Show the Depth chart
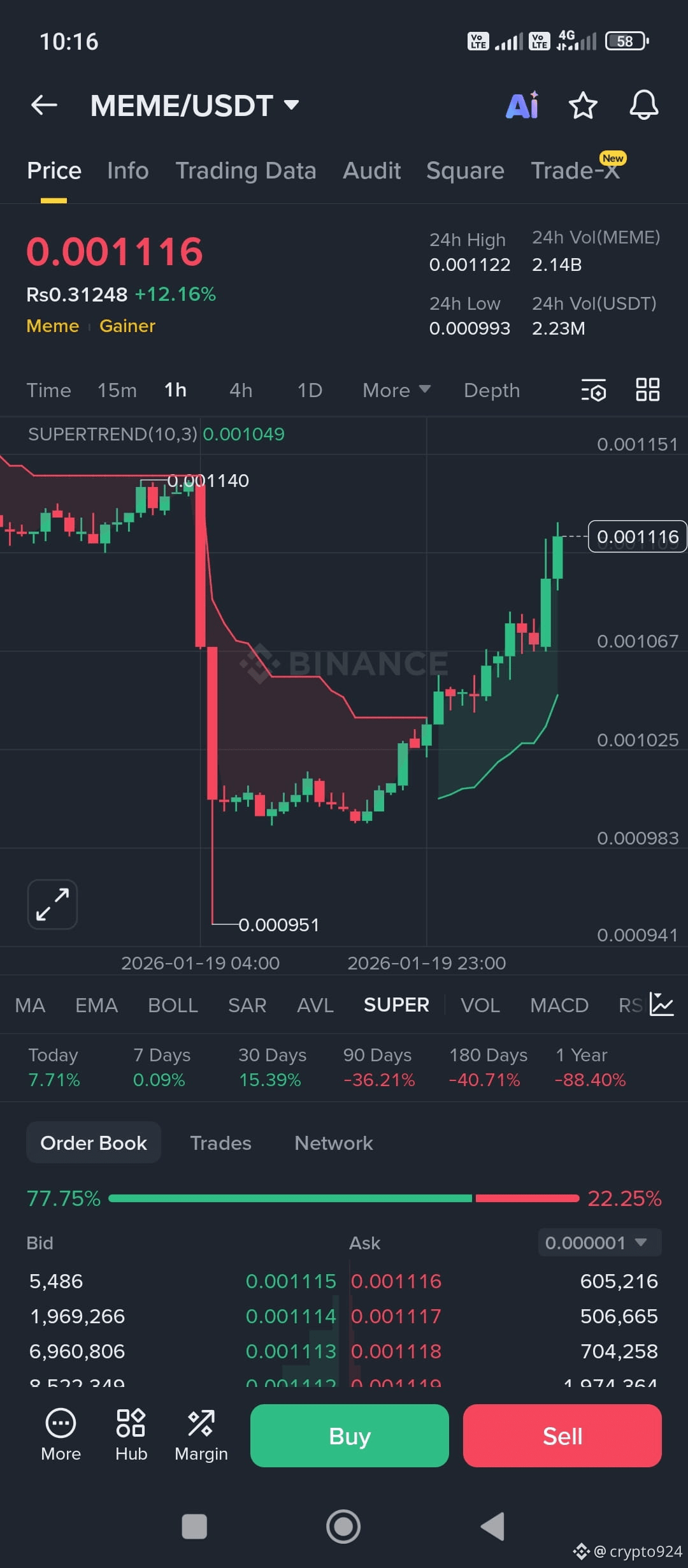This screenshot has height=1568, width=688. 491,390
